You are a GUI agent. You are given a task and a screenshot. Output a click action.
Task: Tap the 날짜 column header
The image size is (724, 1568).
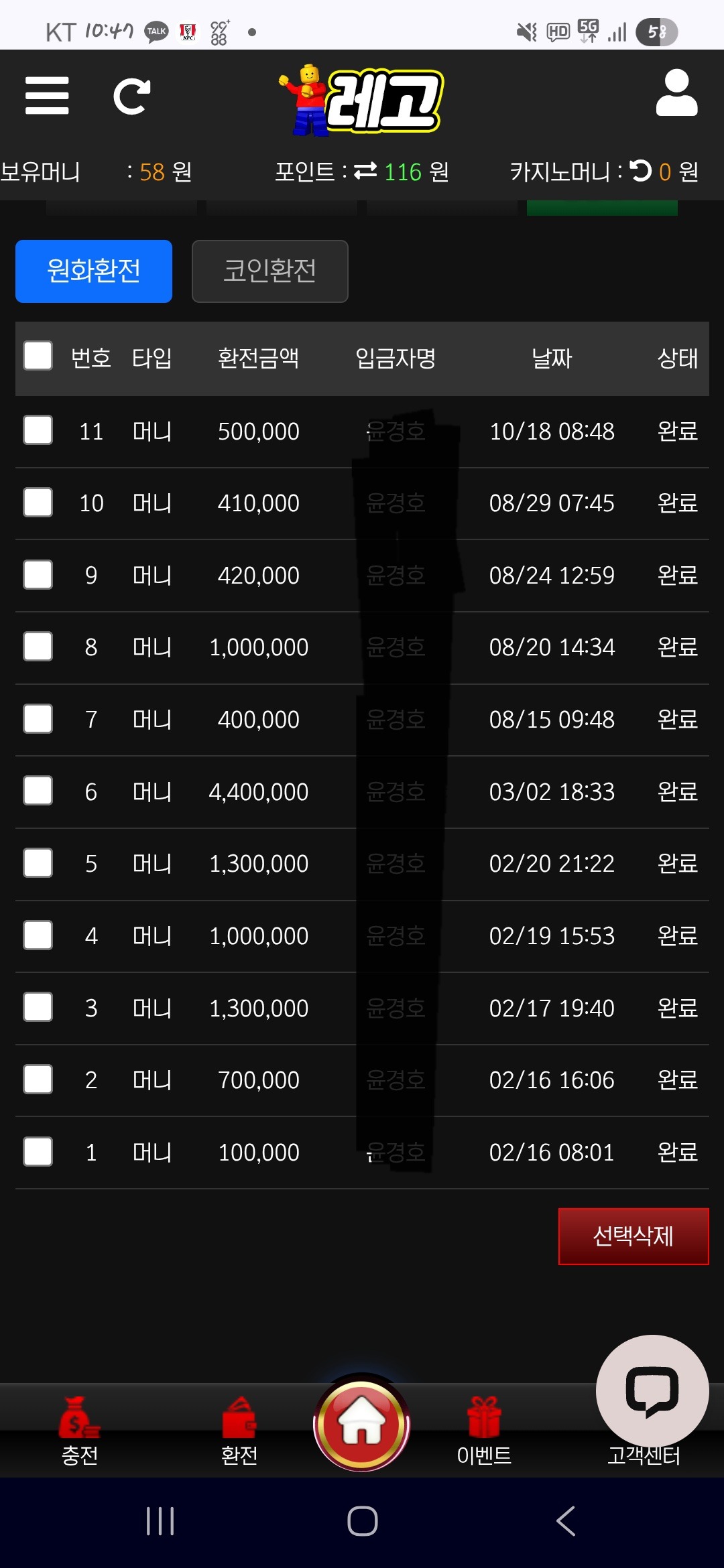click(x=552, y=358)
